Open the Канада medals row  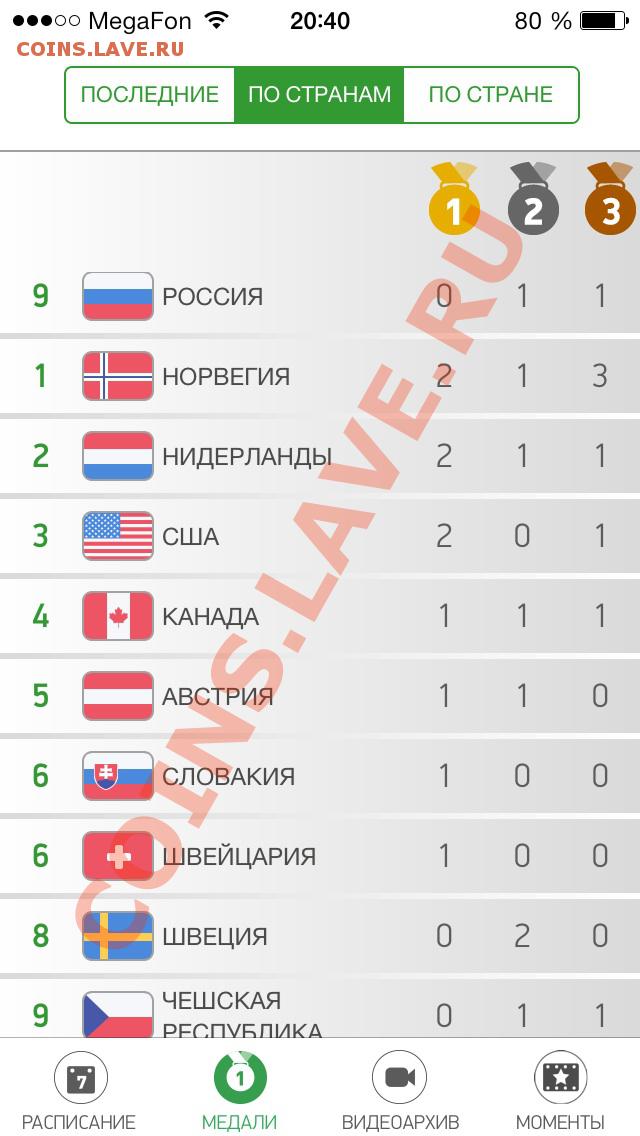320,616
